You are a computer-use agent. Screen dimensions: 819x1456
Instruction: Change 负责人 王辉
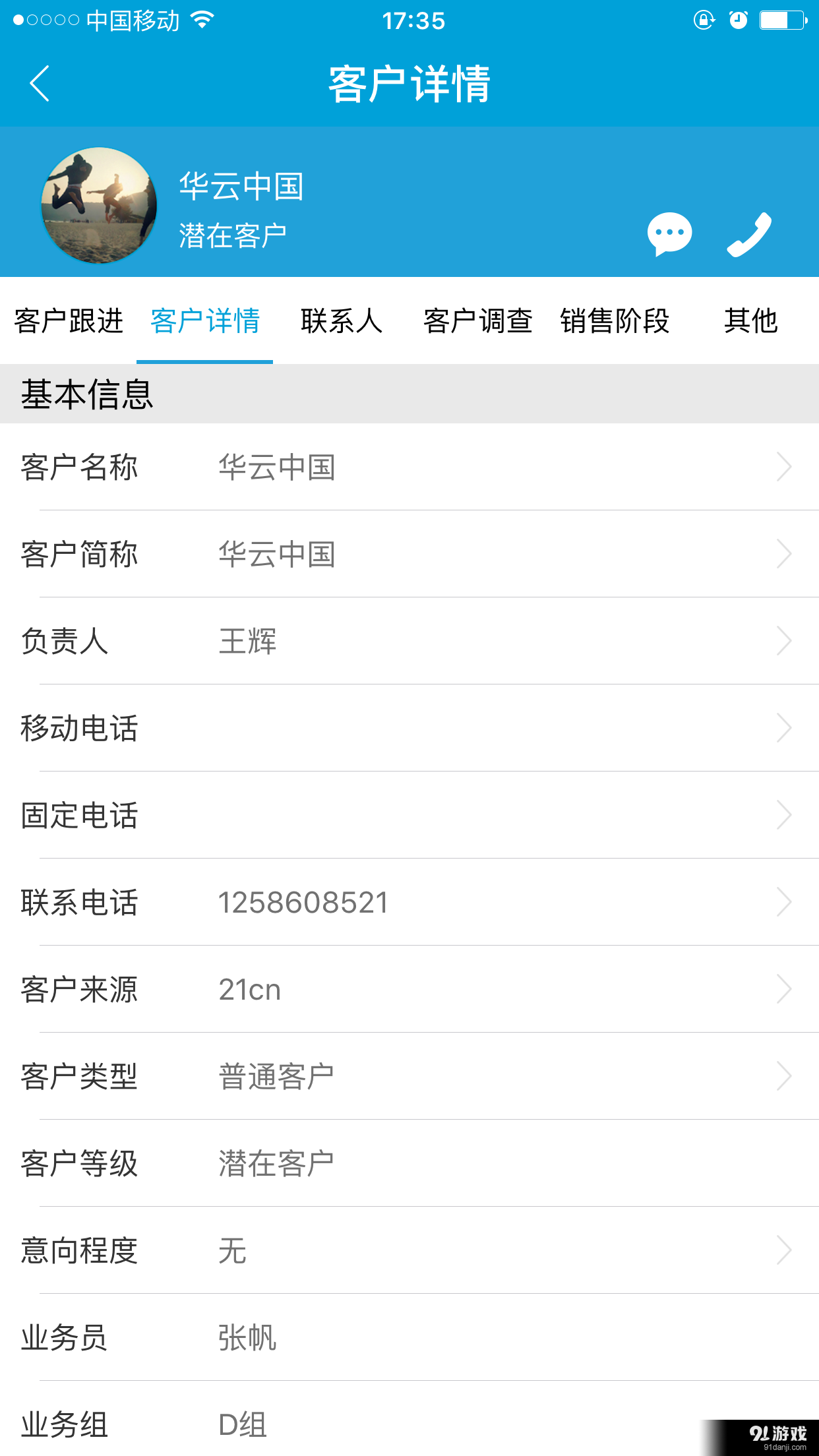pyautogui.click(x=409, y=641)
